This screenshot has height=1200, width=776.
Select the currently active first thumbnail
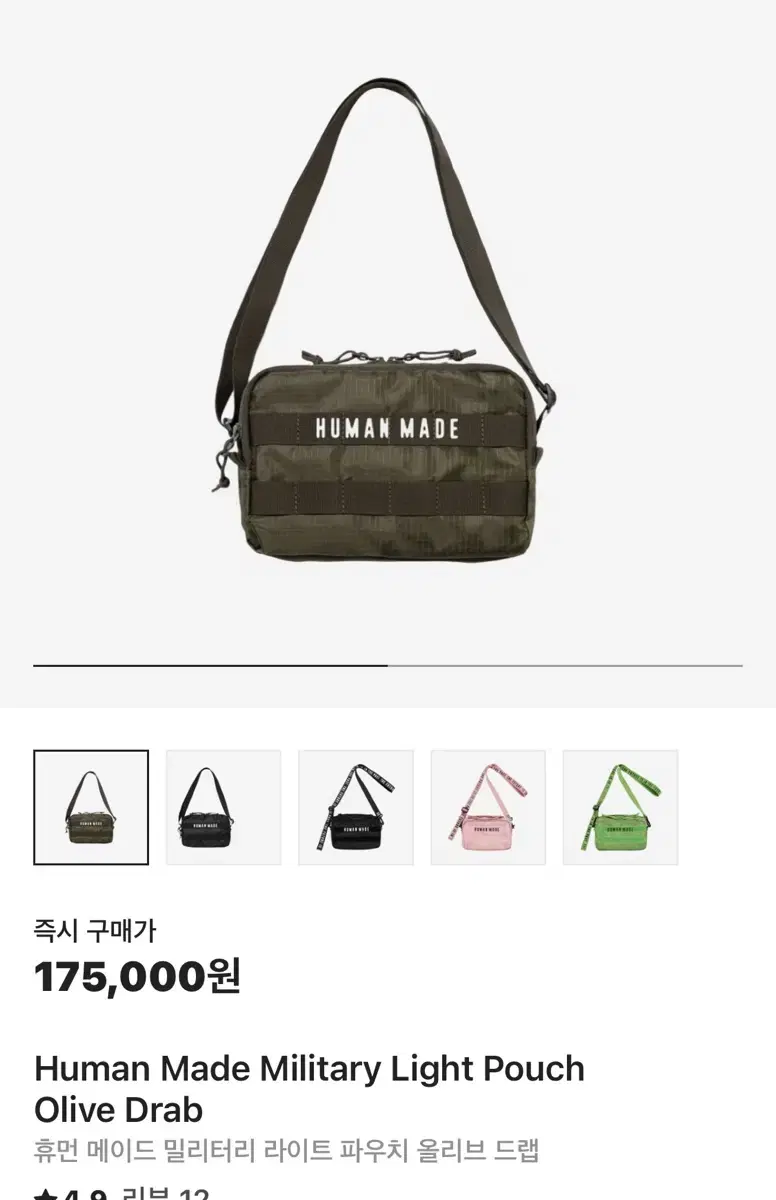coord(91,806)
